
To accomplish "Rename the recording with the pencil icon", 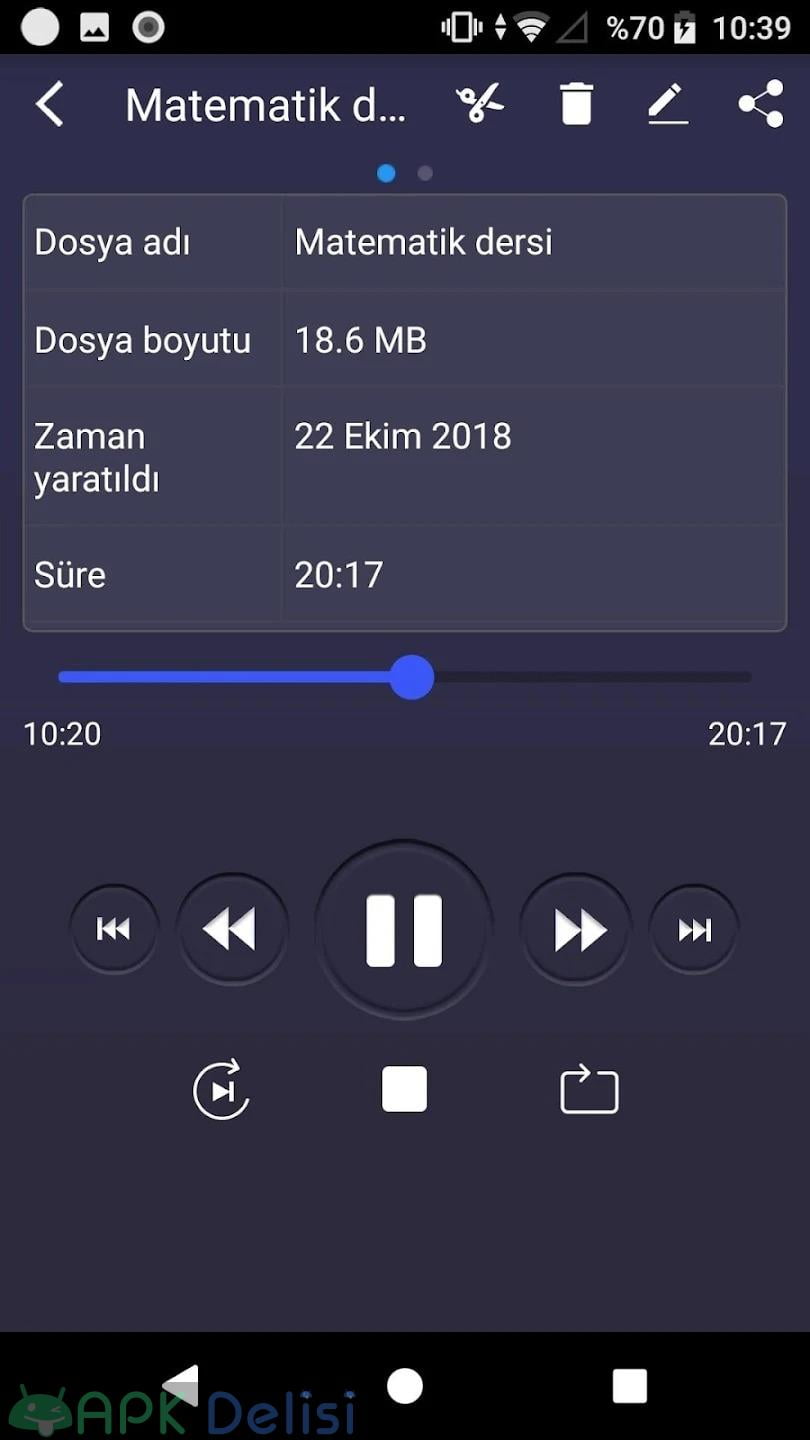I will 667,104.
